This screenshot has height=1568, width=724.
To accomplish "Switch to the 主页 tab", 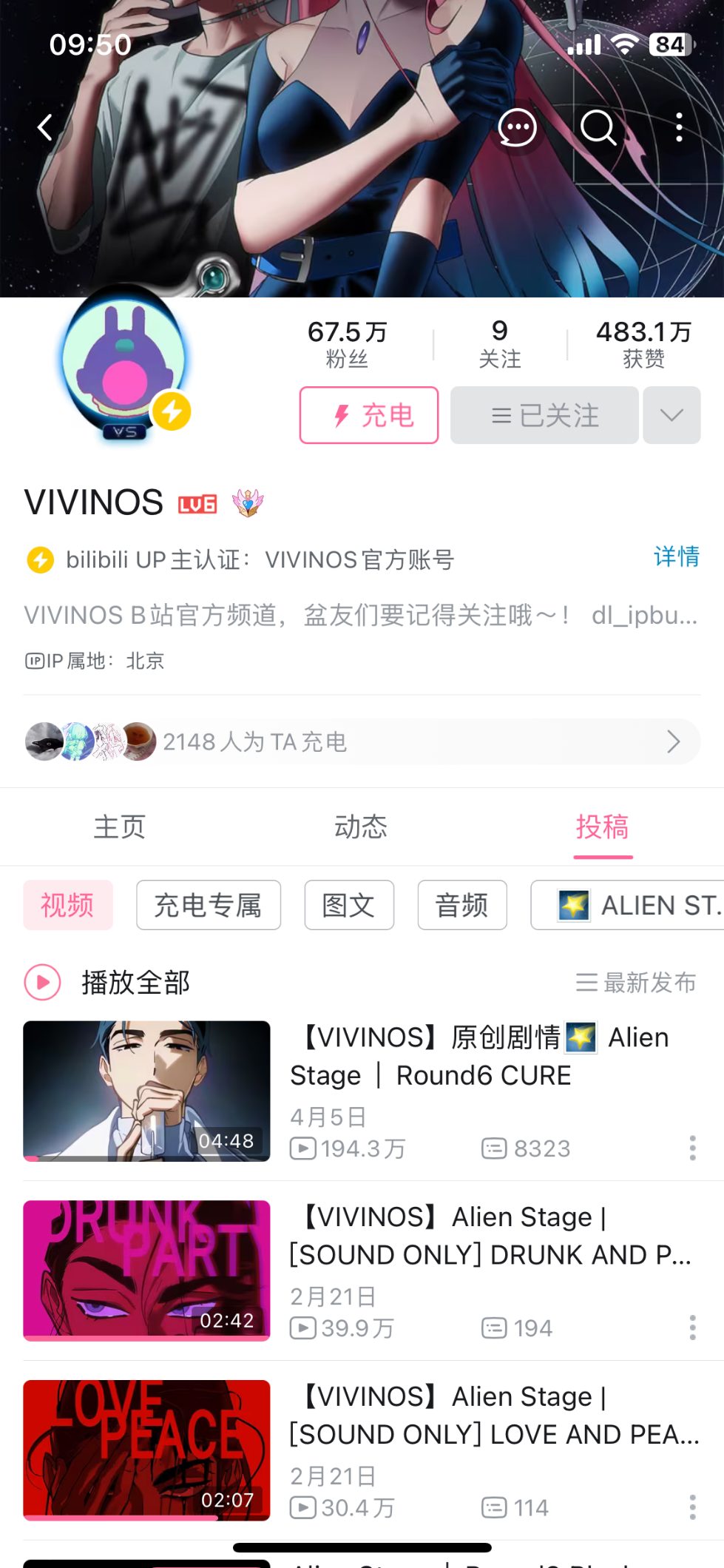I will (120, 827).
